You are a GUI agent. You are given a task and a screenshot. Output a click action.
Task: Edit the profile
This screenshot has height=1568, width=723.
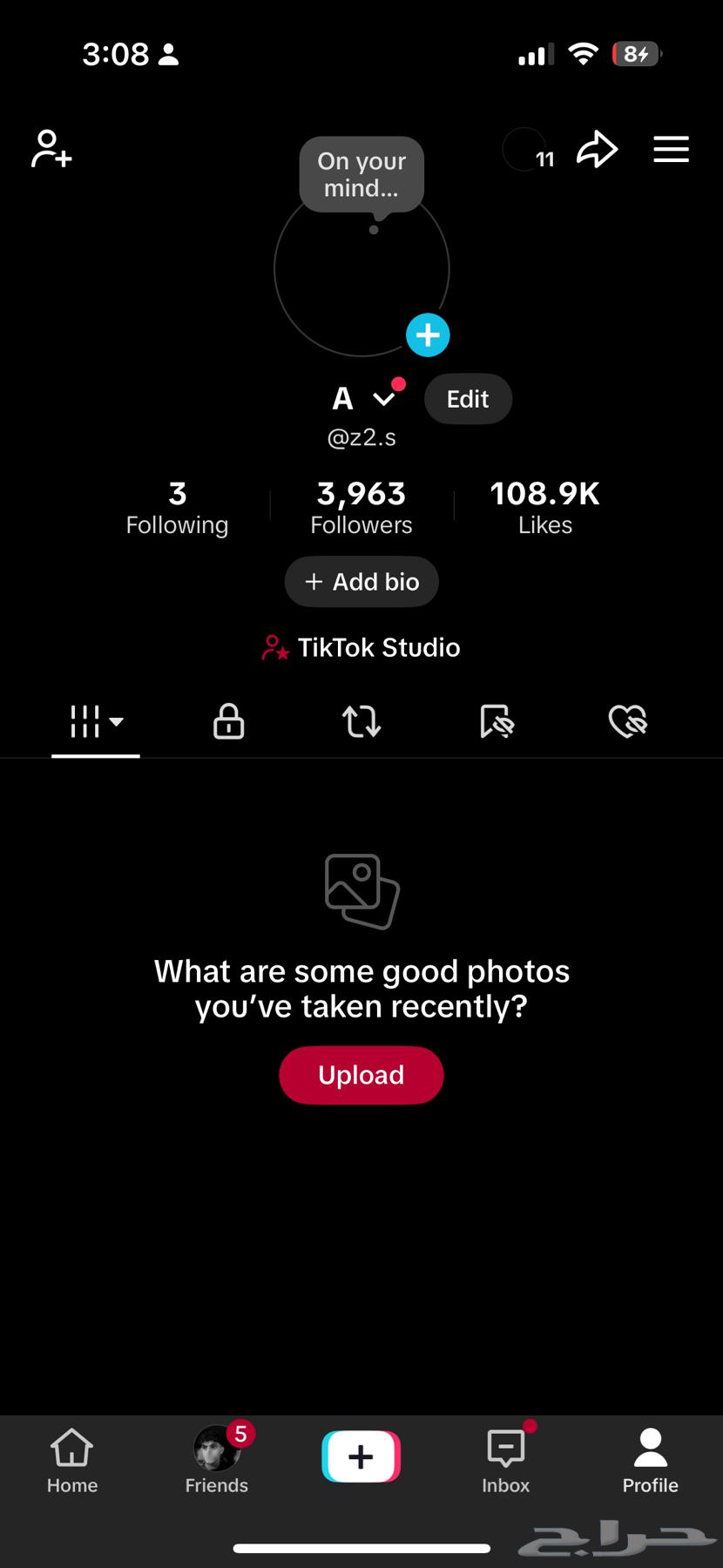(468, 399)
